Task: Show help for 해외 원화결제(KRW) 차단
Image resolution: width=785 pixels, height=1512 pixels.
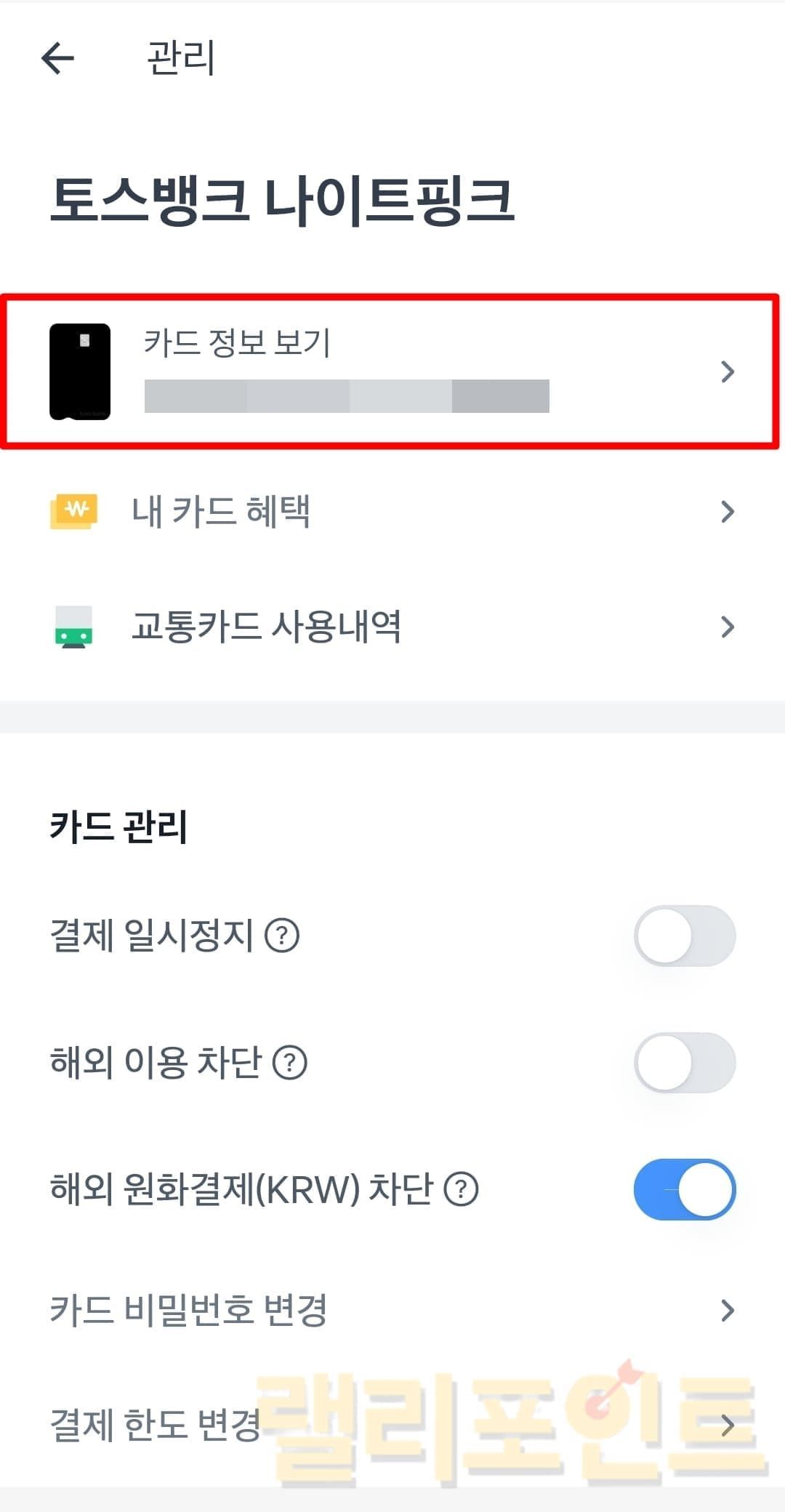Action: [x=461, y=1190]
